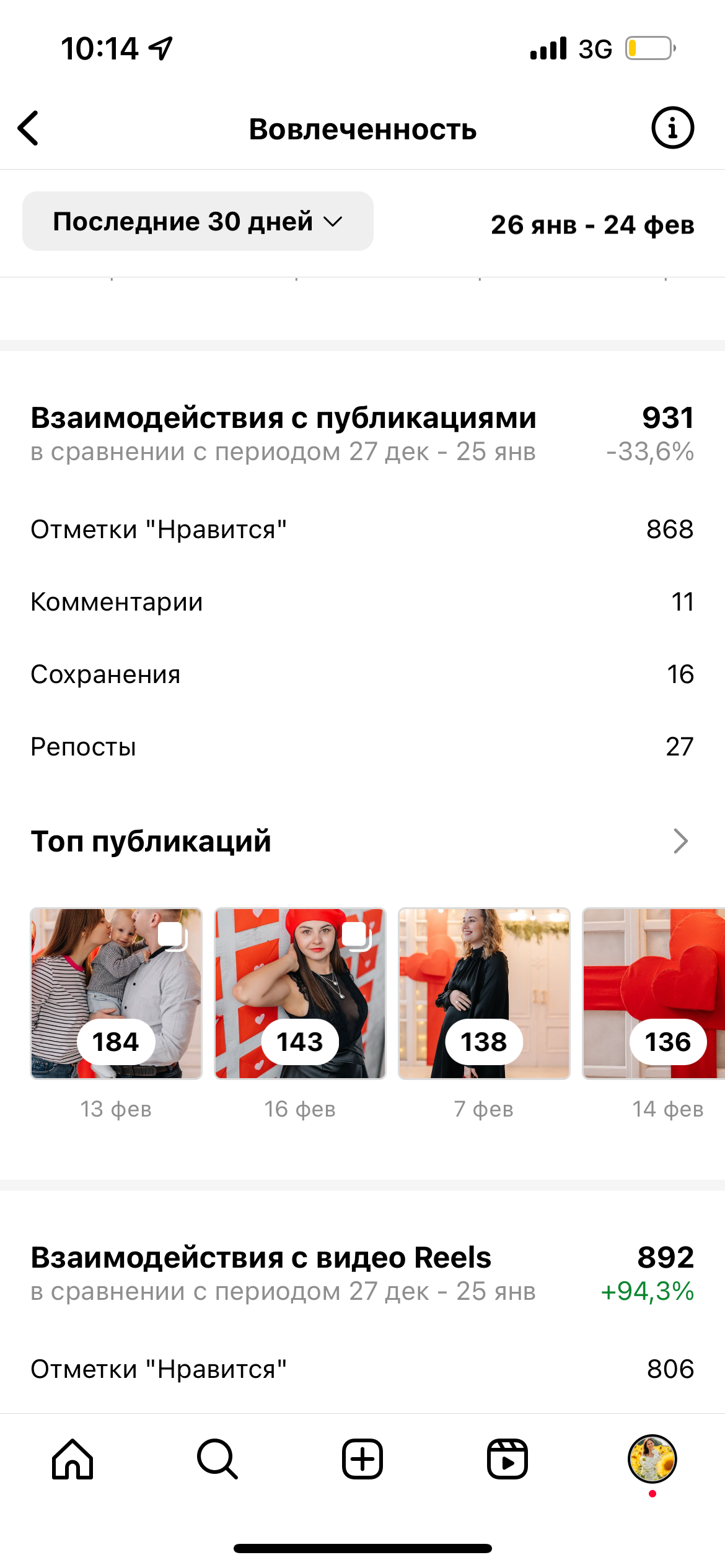Open the top post from 13 фев
The height and width of the screenshot is (1568, 725).
pyautogui.click(x=116, y=993)
